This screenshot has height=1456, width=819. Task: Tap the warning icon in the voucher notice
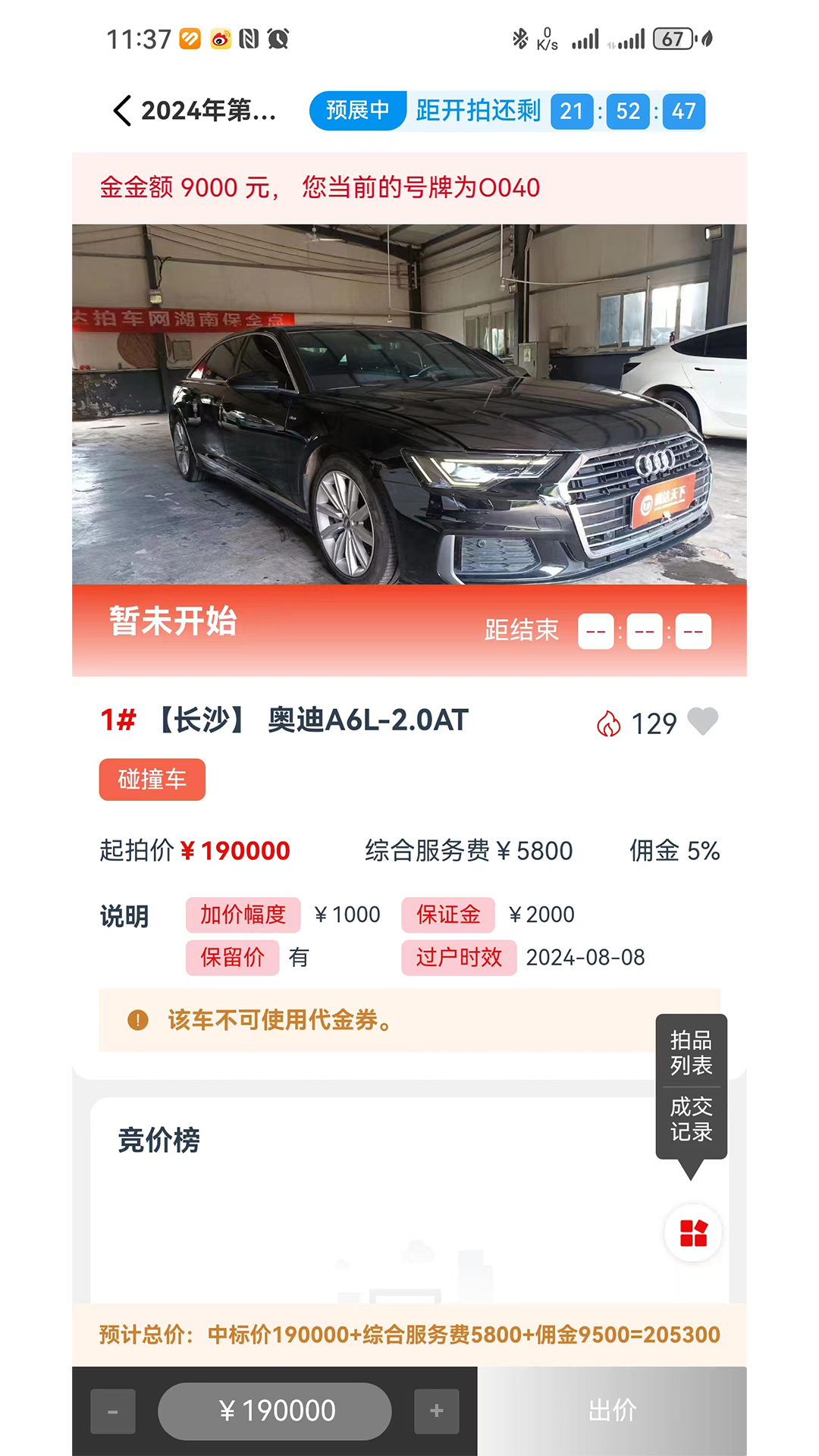tap(136, 1021)
